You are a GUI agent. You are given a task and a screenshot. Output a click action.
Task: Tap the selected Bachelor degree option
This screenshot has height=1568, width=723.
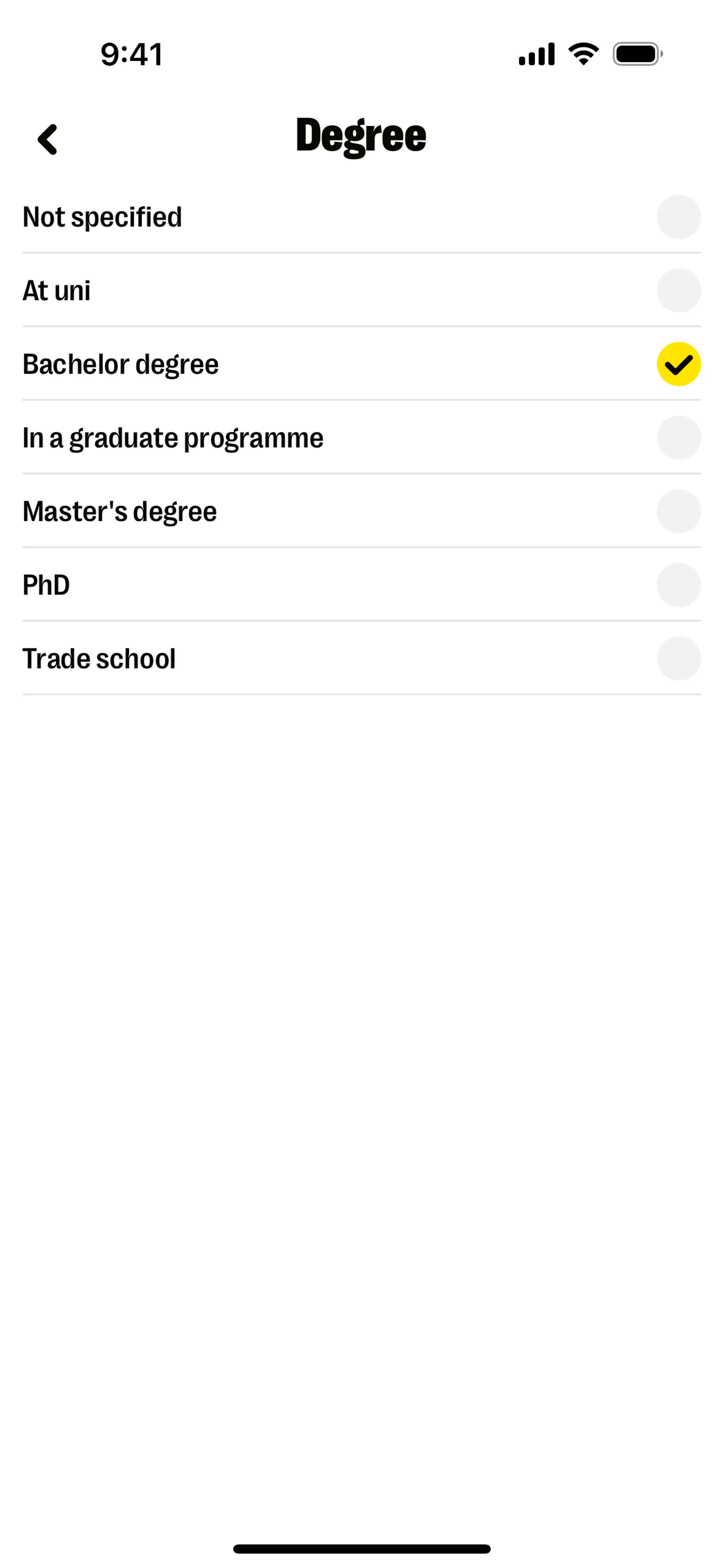click(x=678, y=365)
